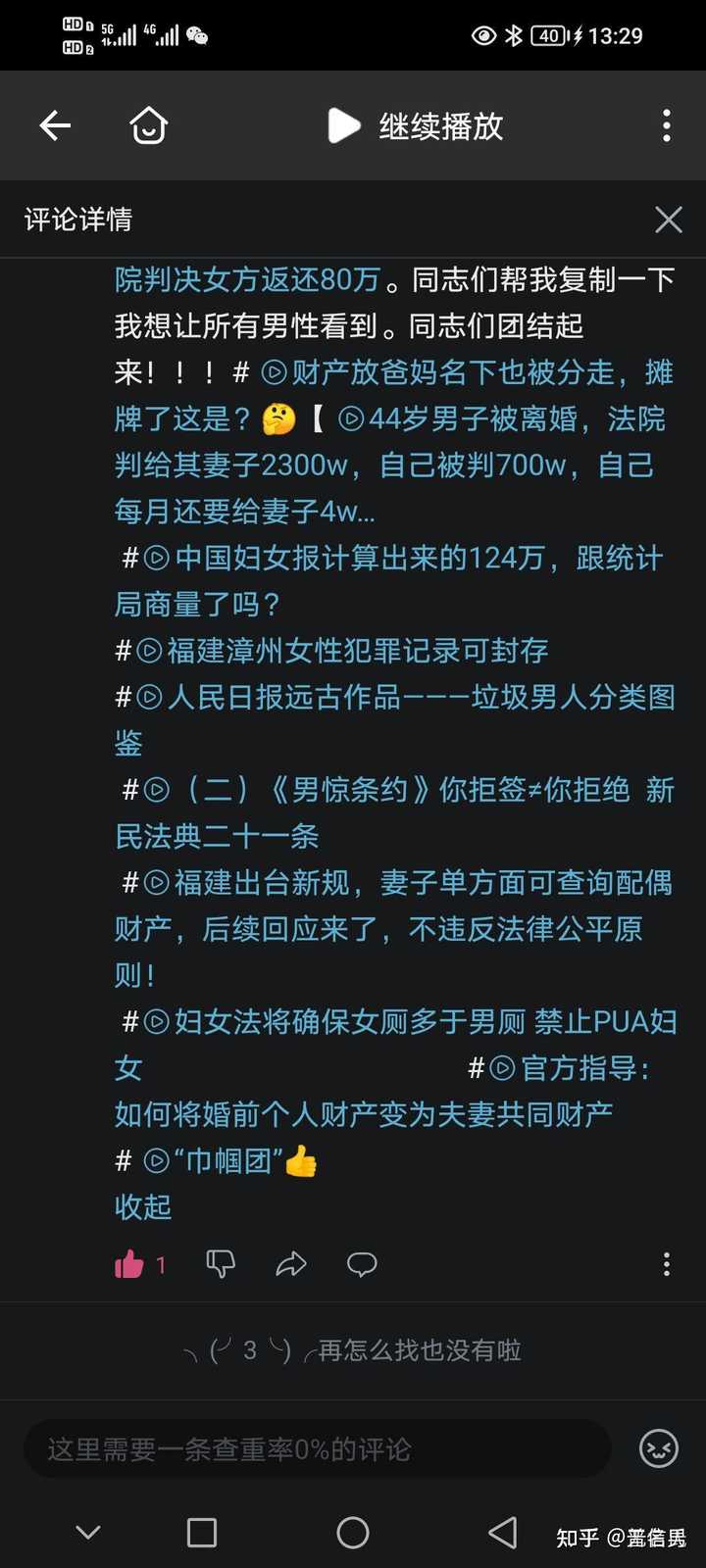Go back with the top arrow
706x1568 pixels.
(x=55, y=125)
